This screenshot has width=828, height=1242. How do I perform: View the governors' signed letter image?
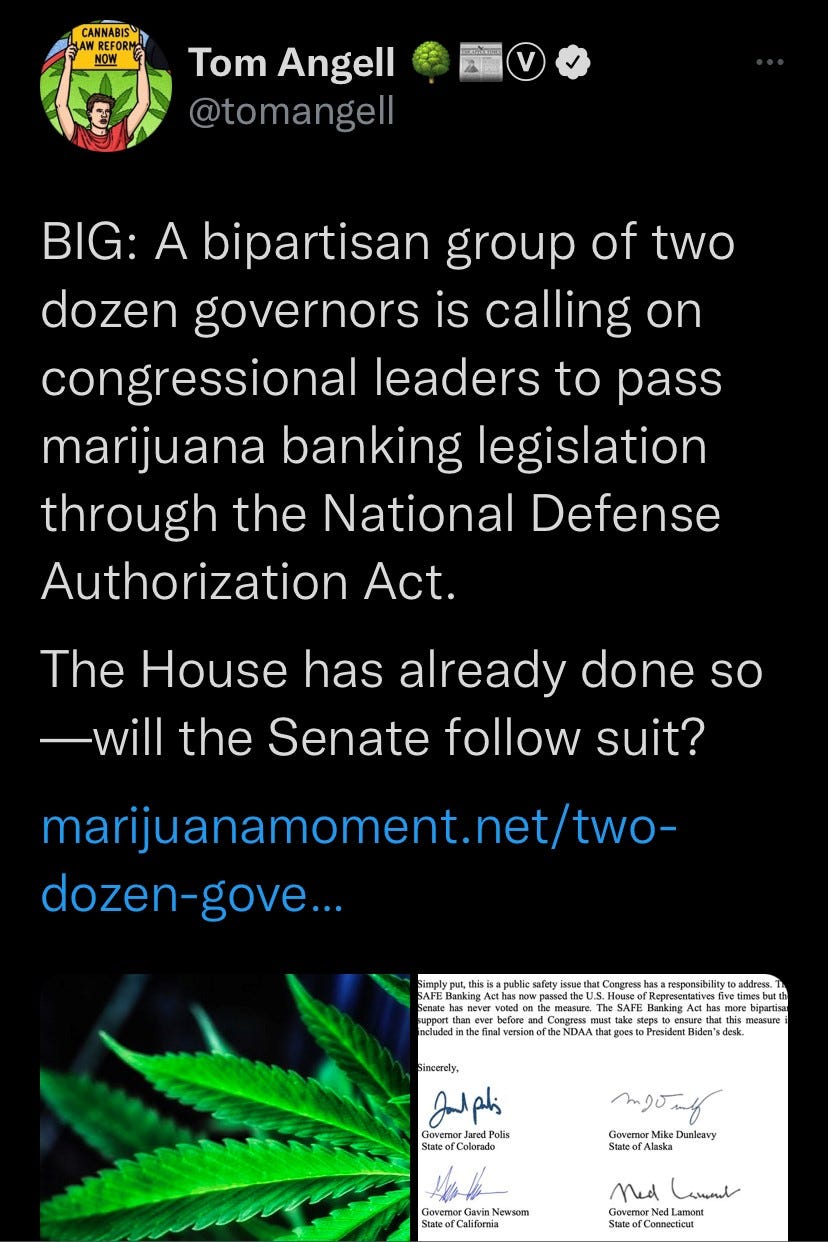point(602,1106)
